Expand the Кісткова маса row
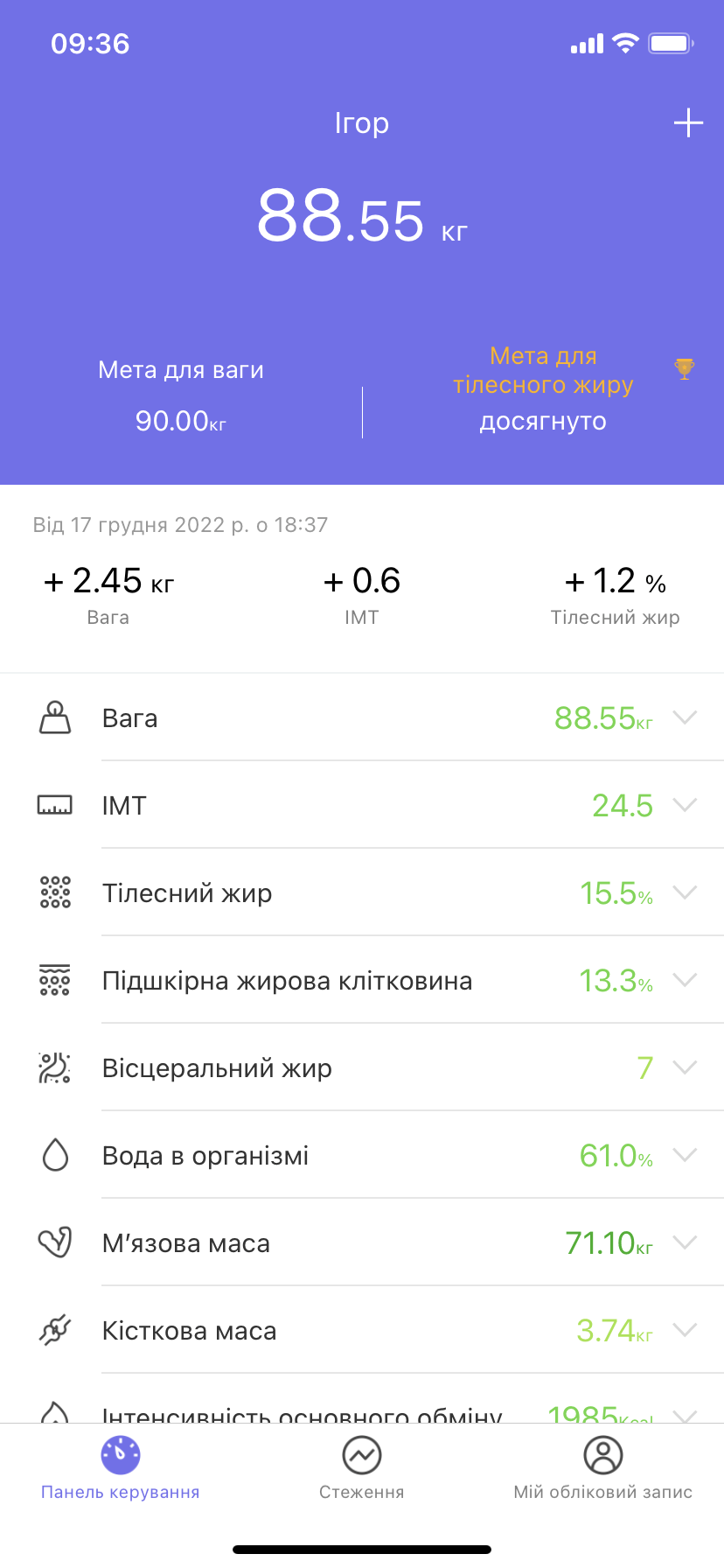724x1568 pixels. [x=685, y=1331]
